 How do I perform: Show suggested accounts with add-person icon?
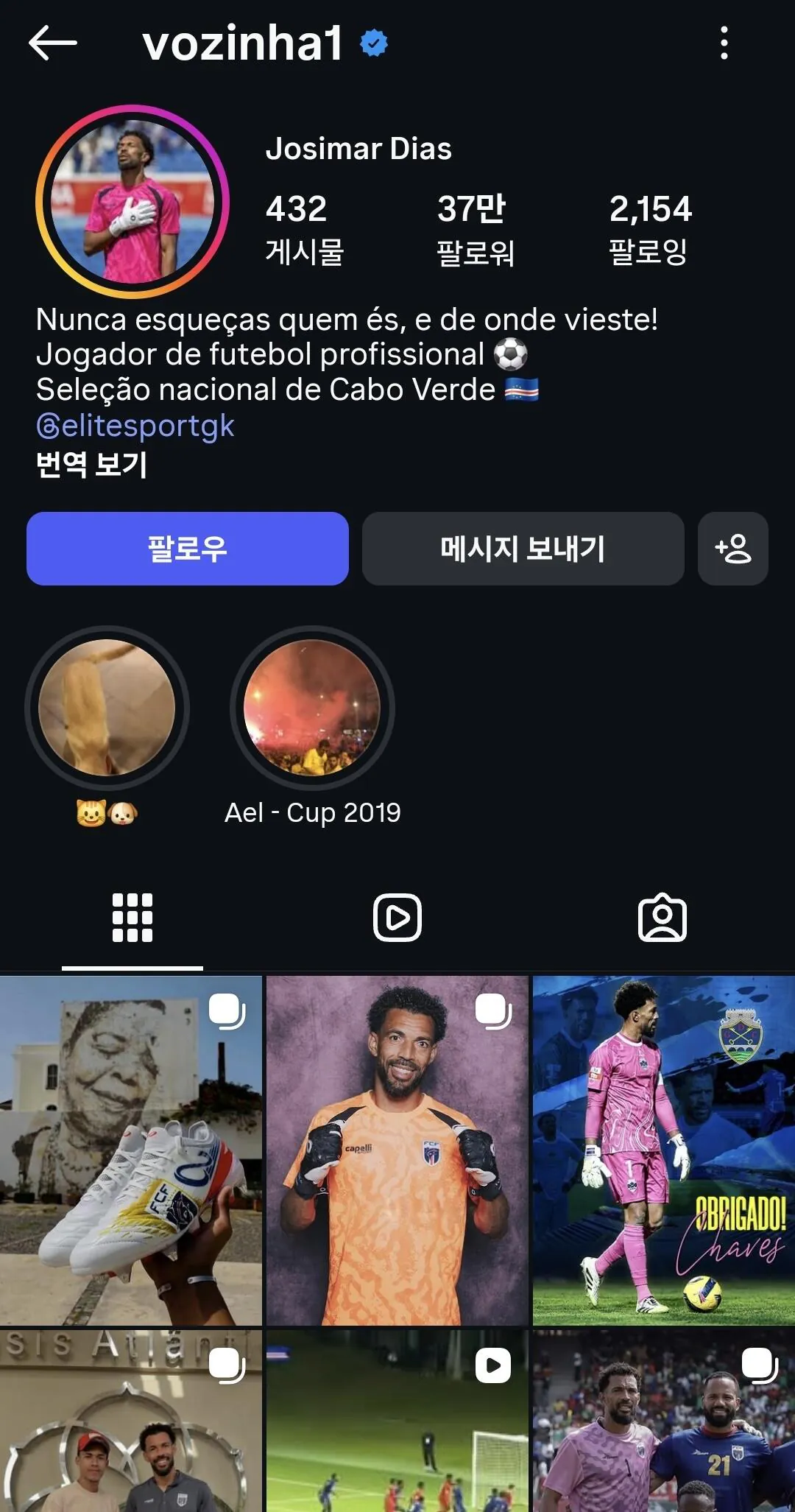[733, 549]
